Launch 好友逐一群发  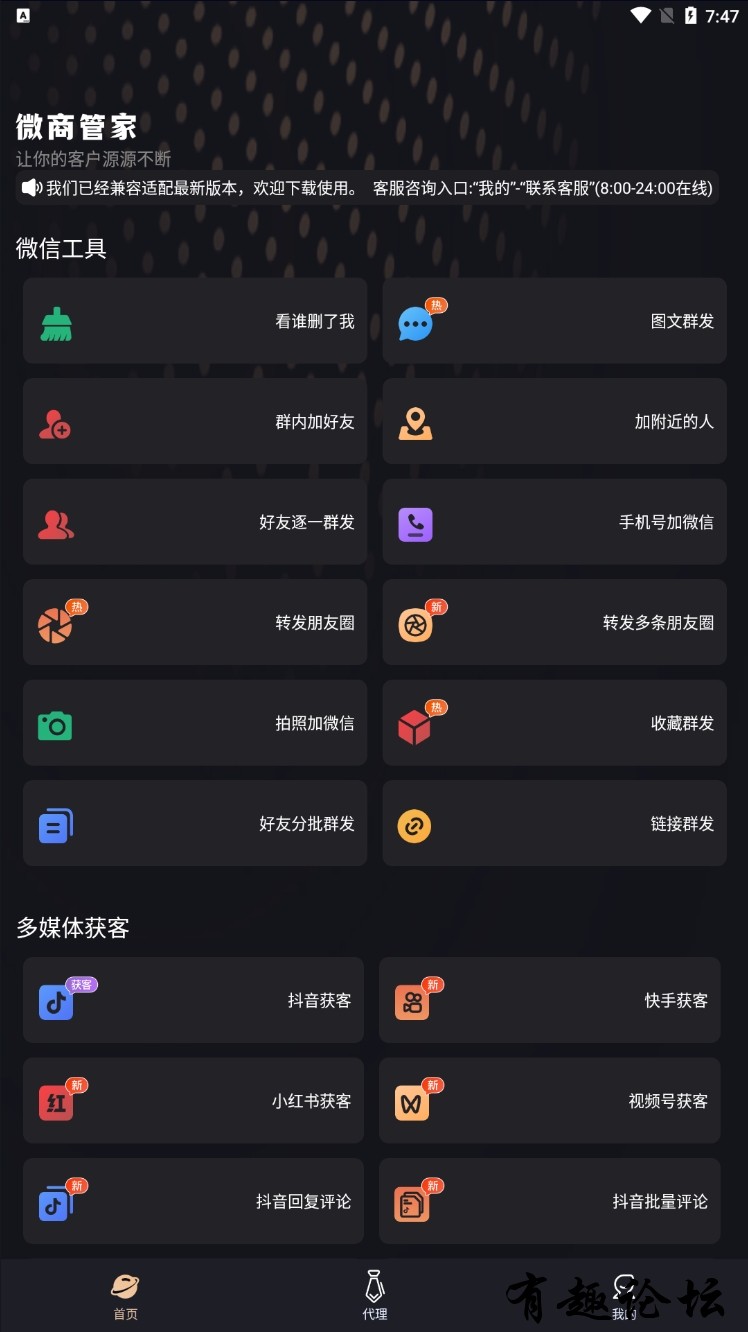pyautogui.click(x=195, y=522)
